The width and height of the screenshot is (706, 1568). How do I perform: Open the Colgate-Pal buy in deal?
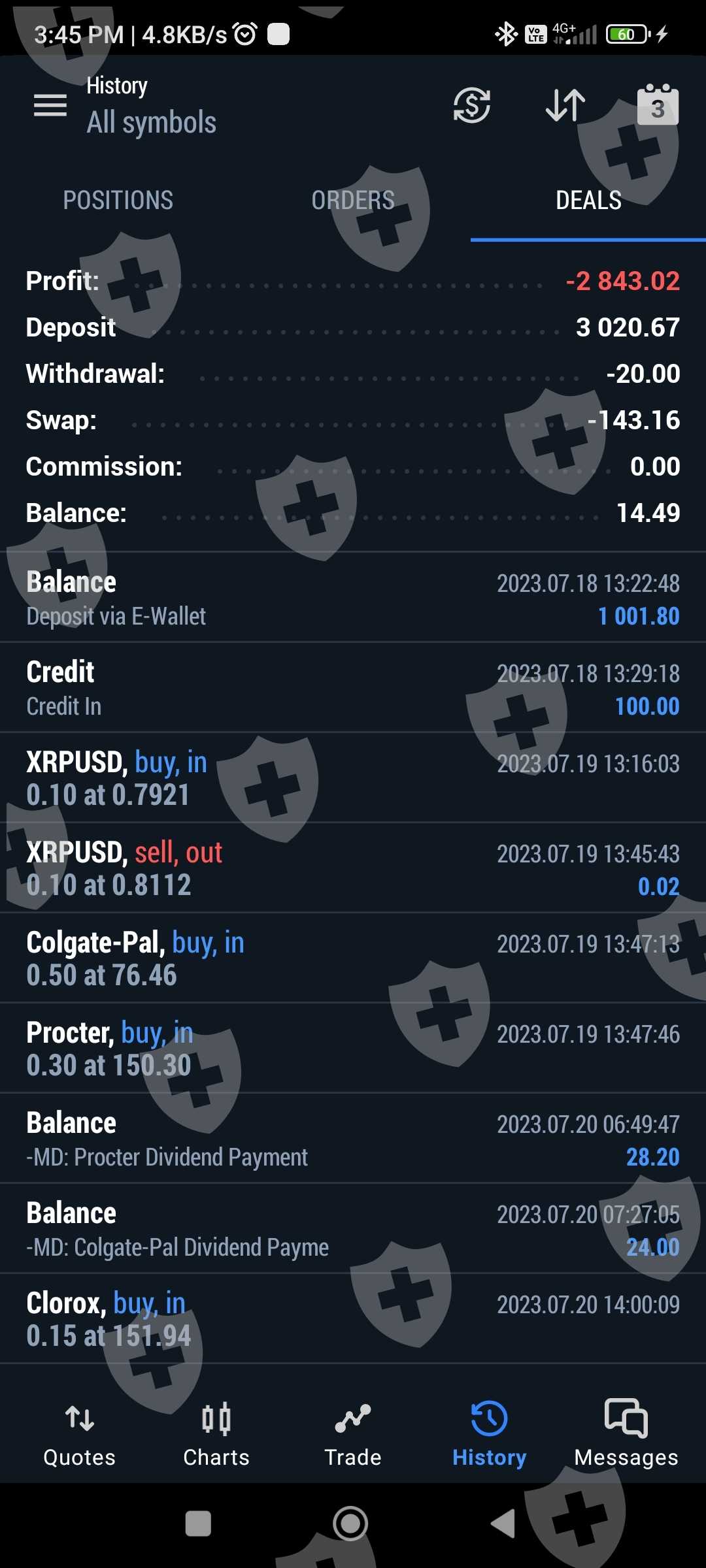coord(353,959)
